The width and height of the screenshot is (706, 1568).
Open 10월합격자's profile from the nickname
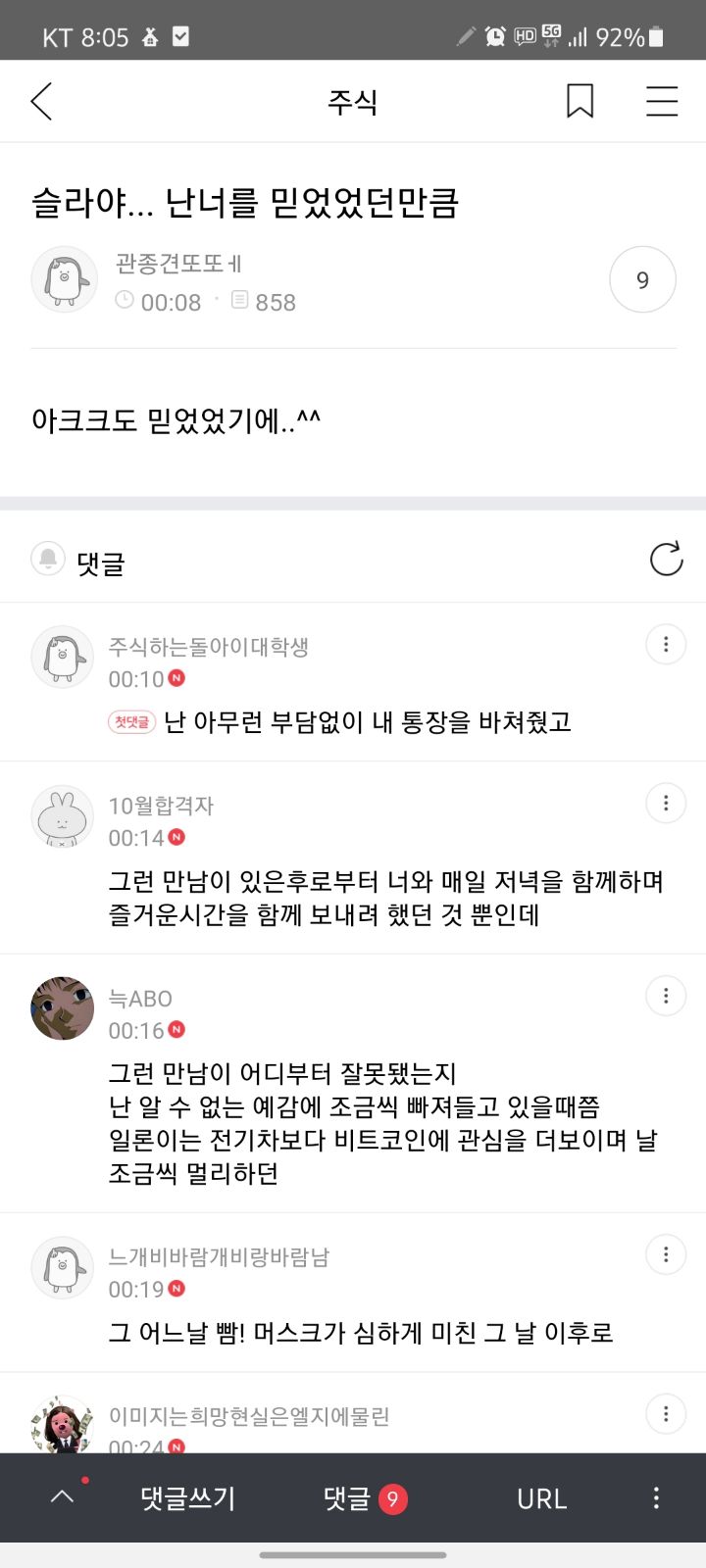click(161, 806)
